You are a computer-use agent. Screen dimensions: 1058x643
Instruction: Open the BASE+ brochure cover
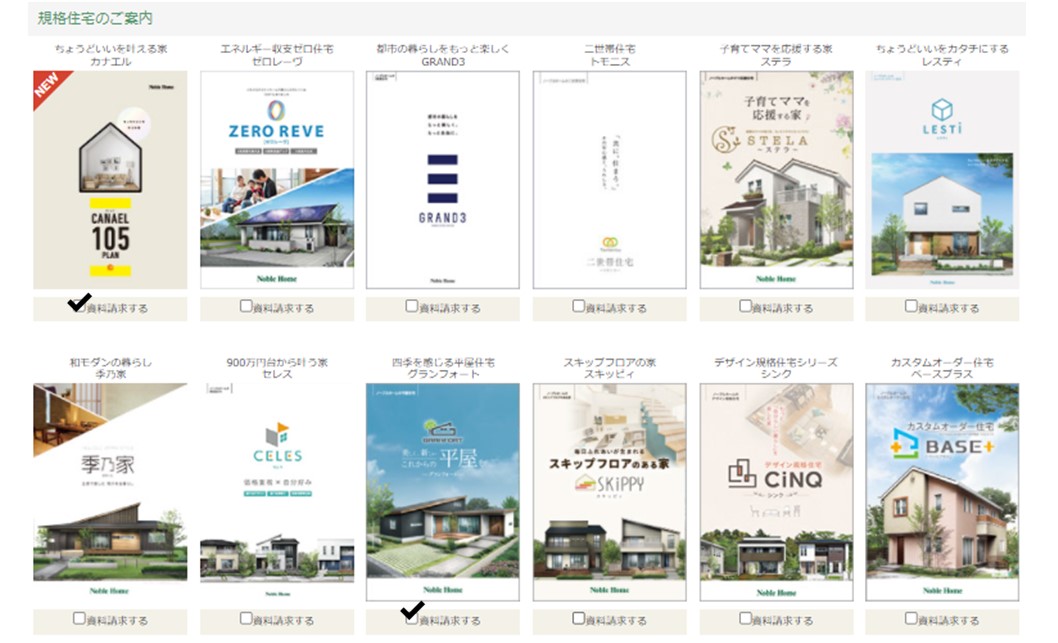click(x=942, y=492)
